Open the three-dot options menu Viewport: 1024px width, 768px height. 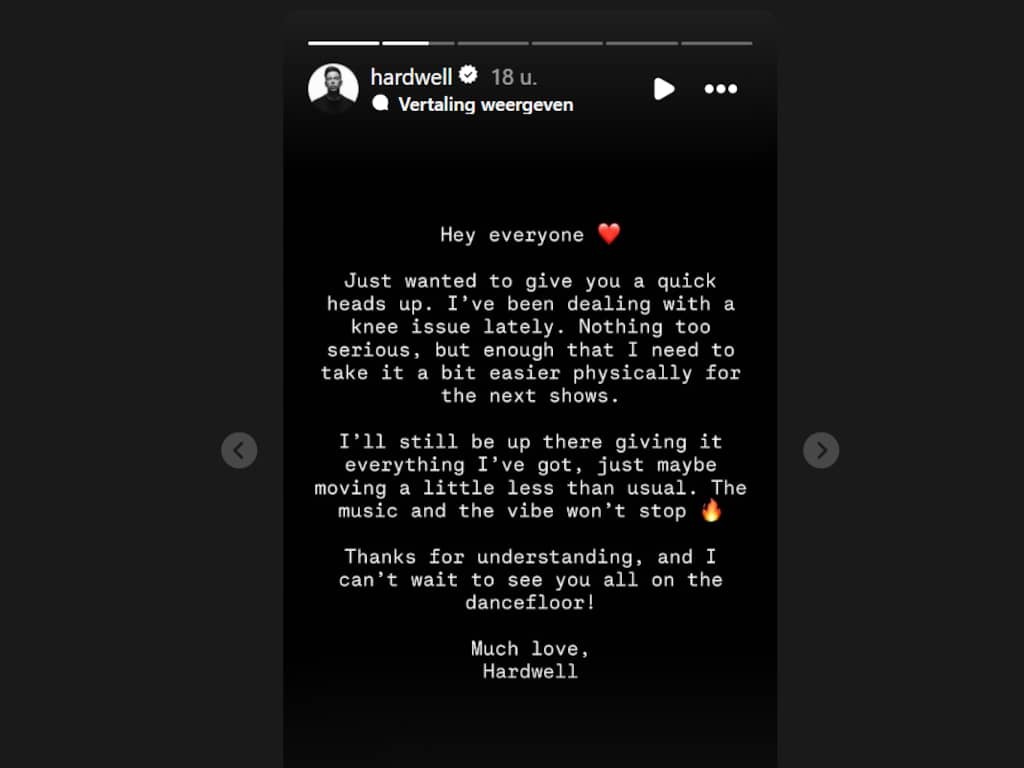pyautogui.click(x=720, y=89)
